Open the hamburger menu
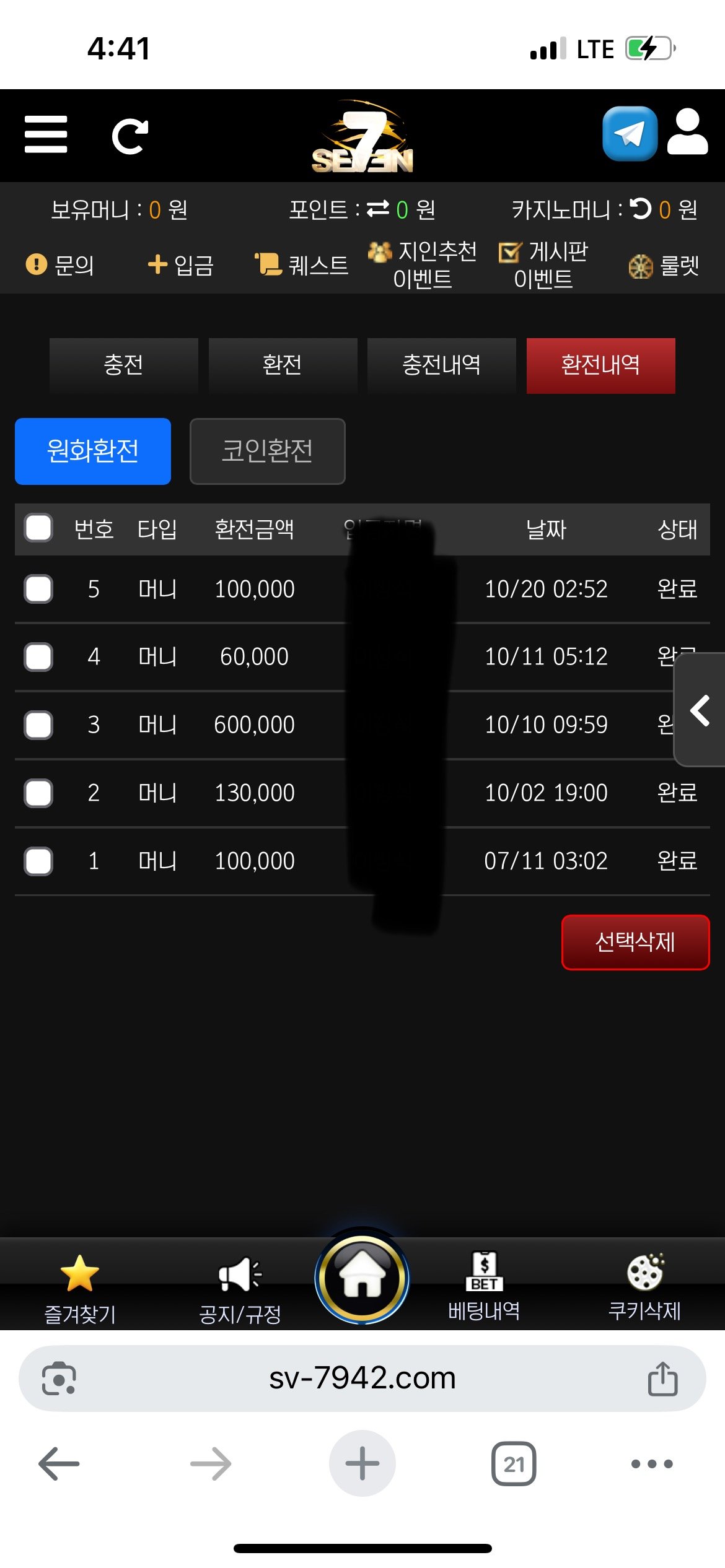This screenshot has width=725, height=1568. click(x=46, y=134)
